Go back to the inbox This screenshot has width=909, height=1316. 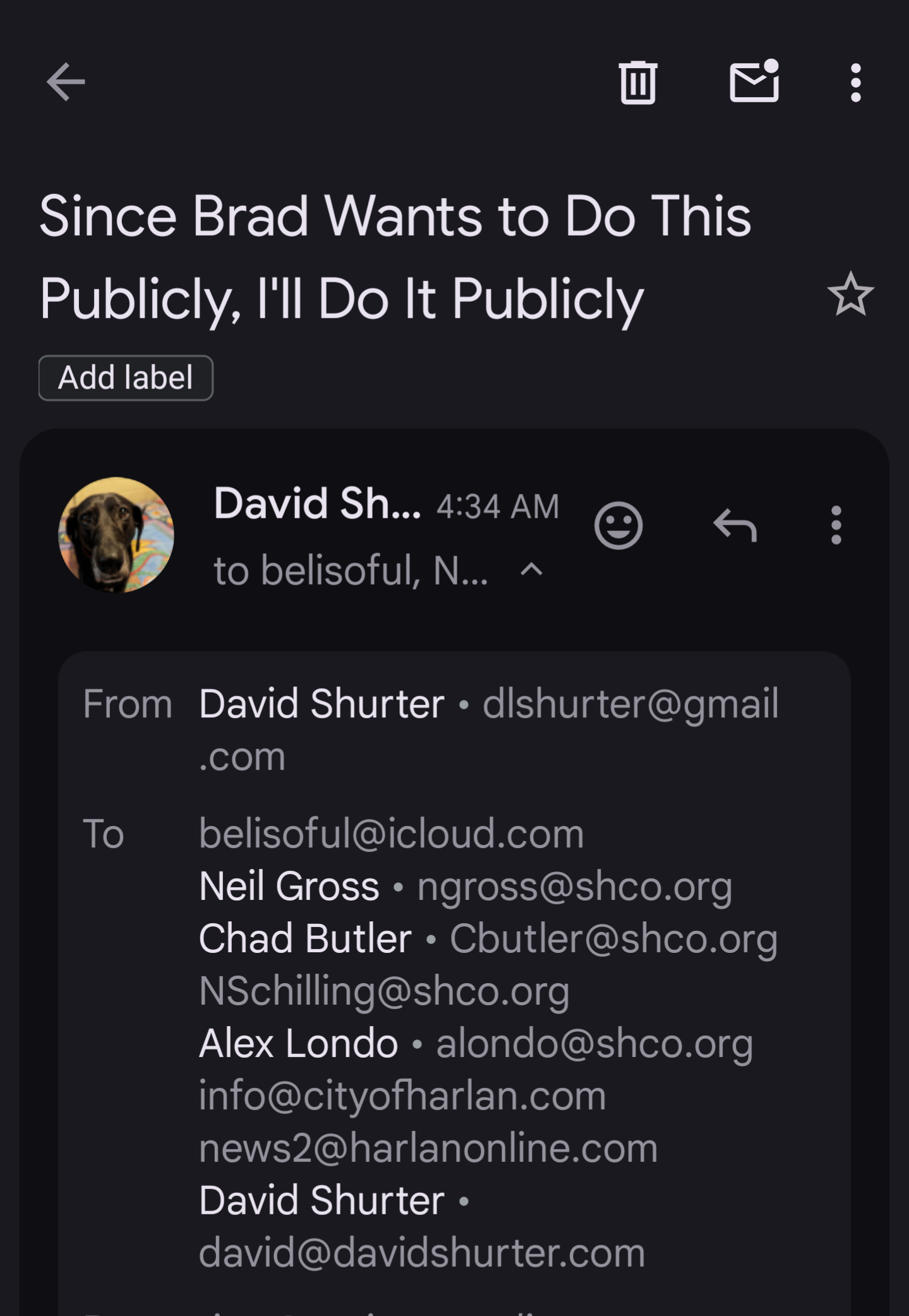pos(66,82)
